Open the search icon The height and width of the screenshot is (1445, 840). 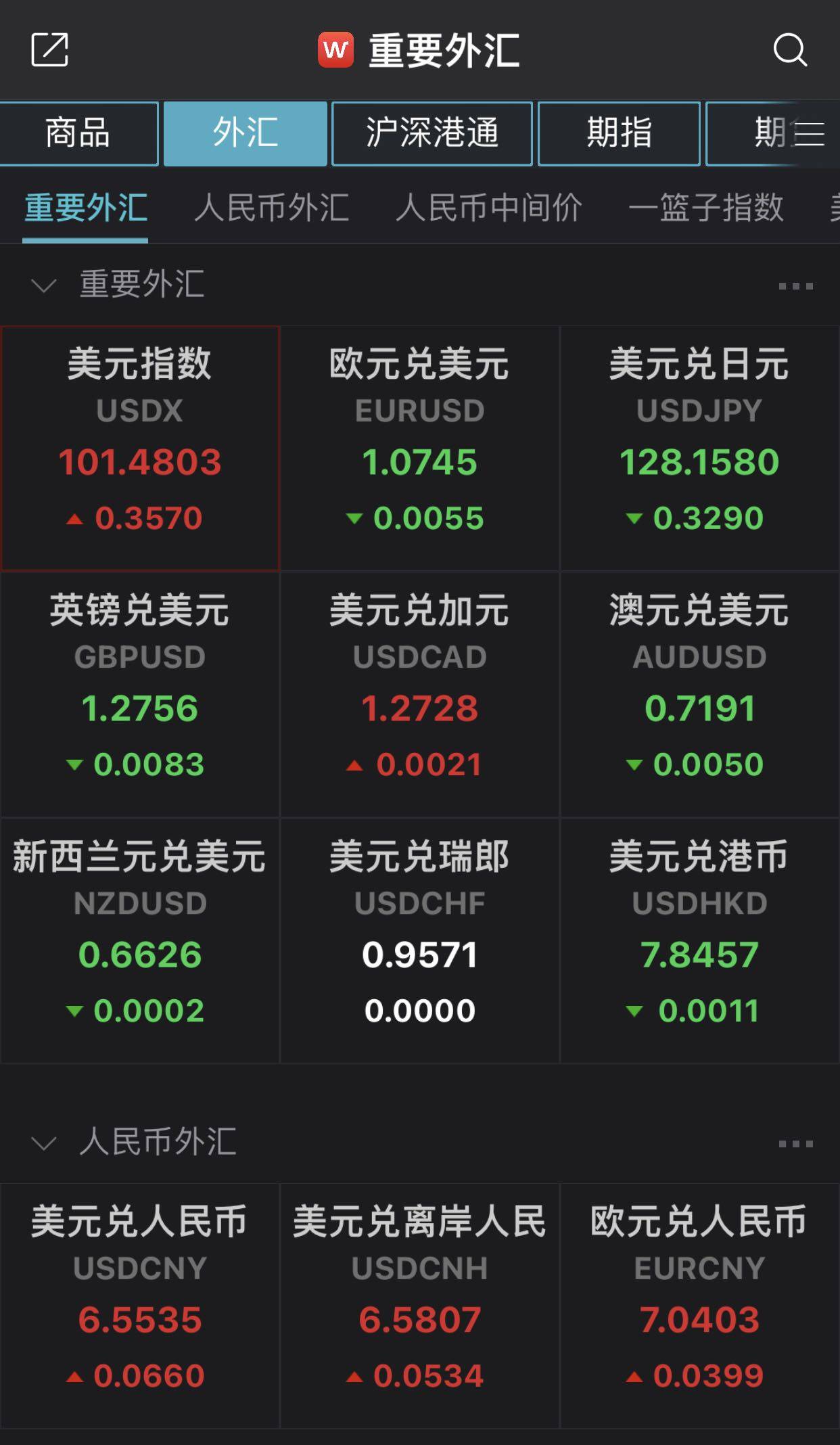tap(790, 49)
